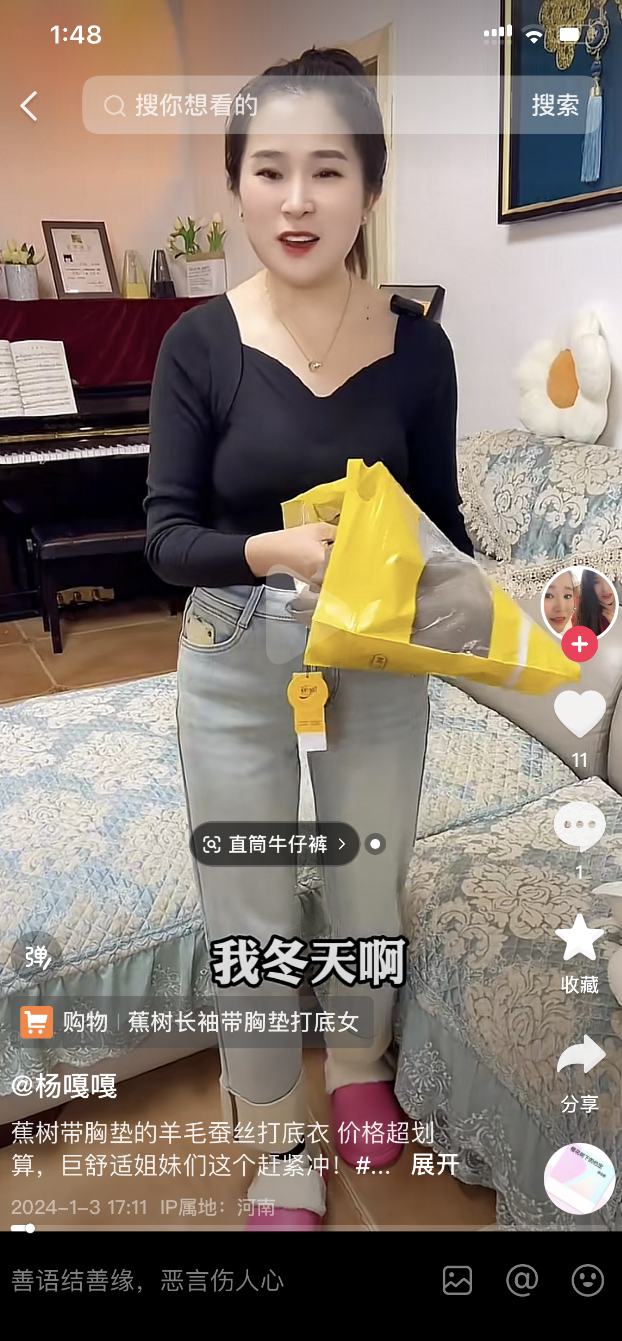Visit @杨嘎嘎 profile from username
The height and width of the screenshot is (1341, 622).
pyautogui.click(x=64, y=1085)
